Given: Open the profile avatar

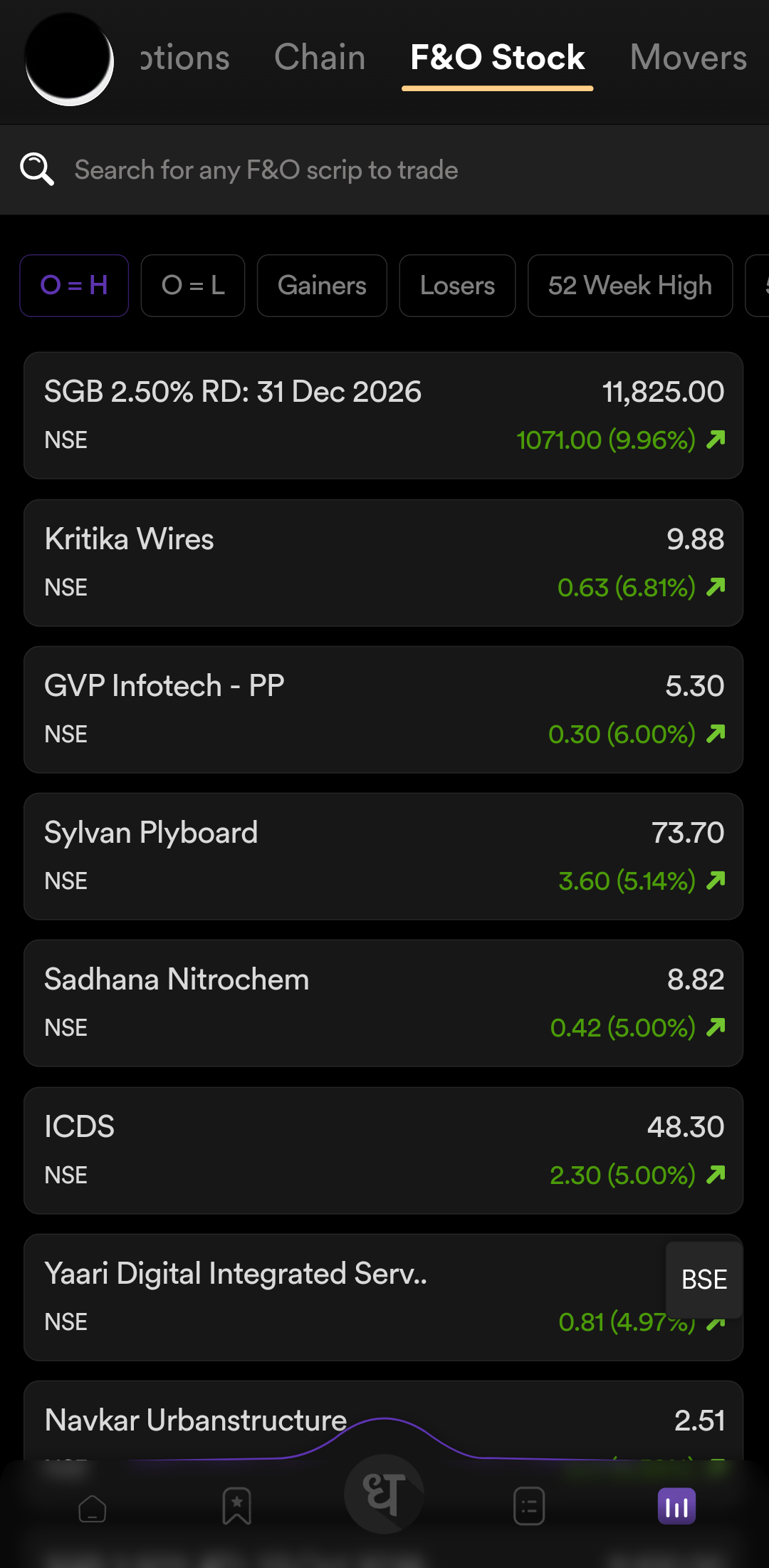Looking at the screenshot, I should click(69, 58).
